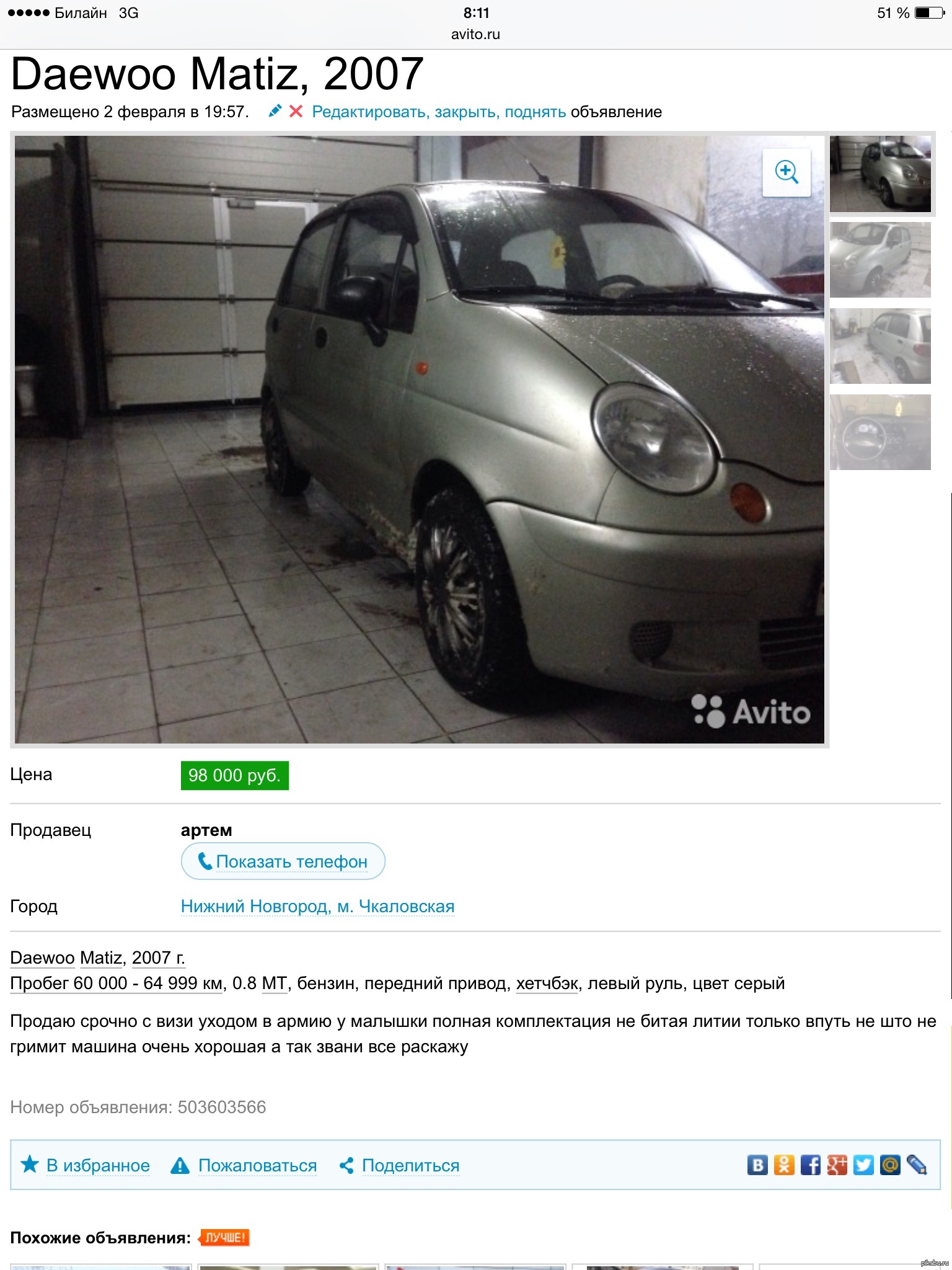Share the listing on Twitter
The image size is (952, 1270).
click(x=863, y=1165)
